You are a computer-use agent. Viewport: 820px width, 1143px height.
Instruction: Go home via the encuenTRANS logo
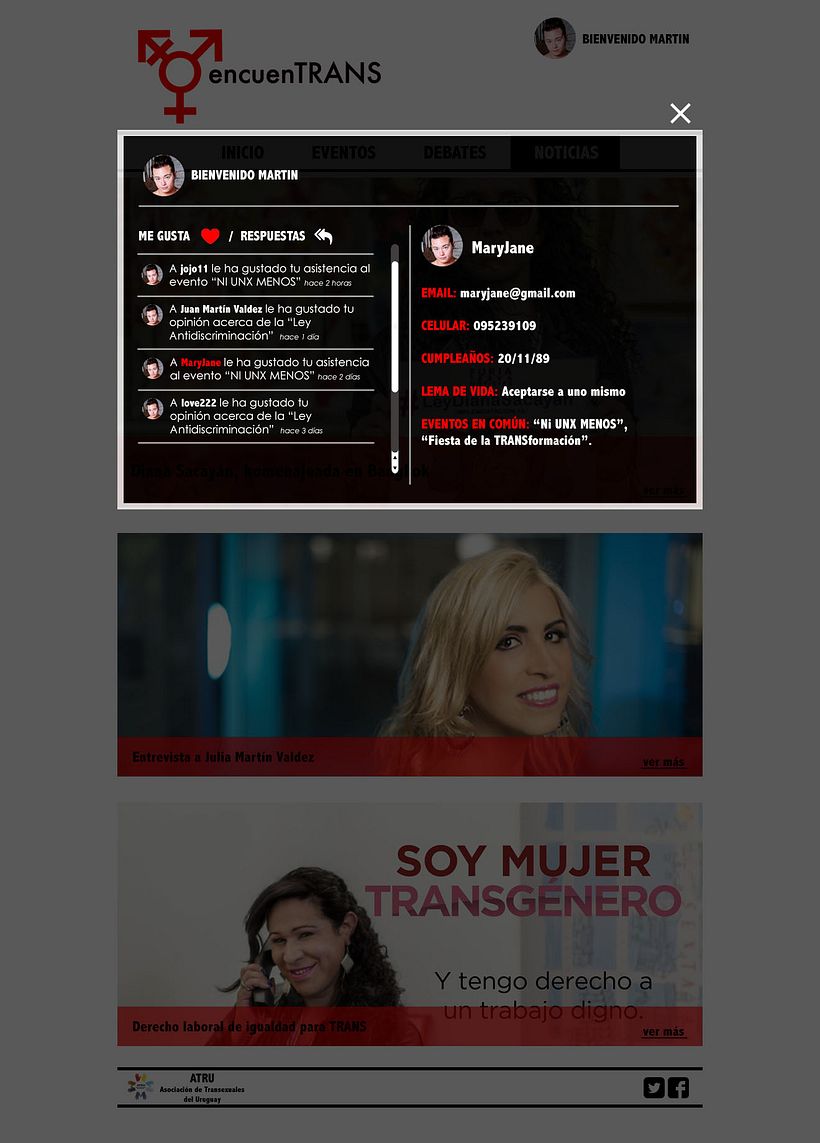pyautogui.click(x=258, y=73)
